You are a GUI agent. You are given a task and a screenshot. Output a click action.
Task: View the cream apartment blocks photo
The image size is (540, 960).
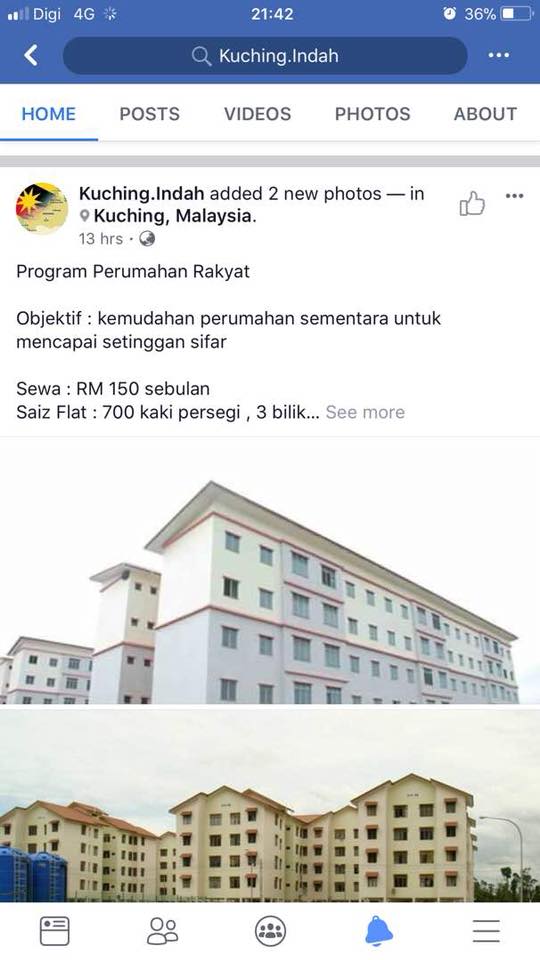[x=270, y=805]
